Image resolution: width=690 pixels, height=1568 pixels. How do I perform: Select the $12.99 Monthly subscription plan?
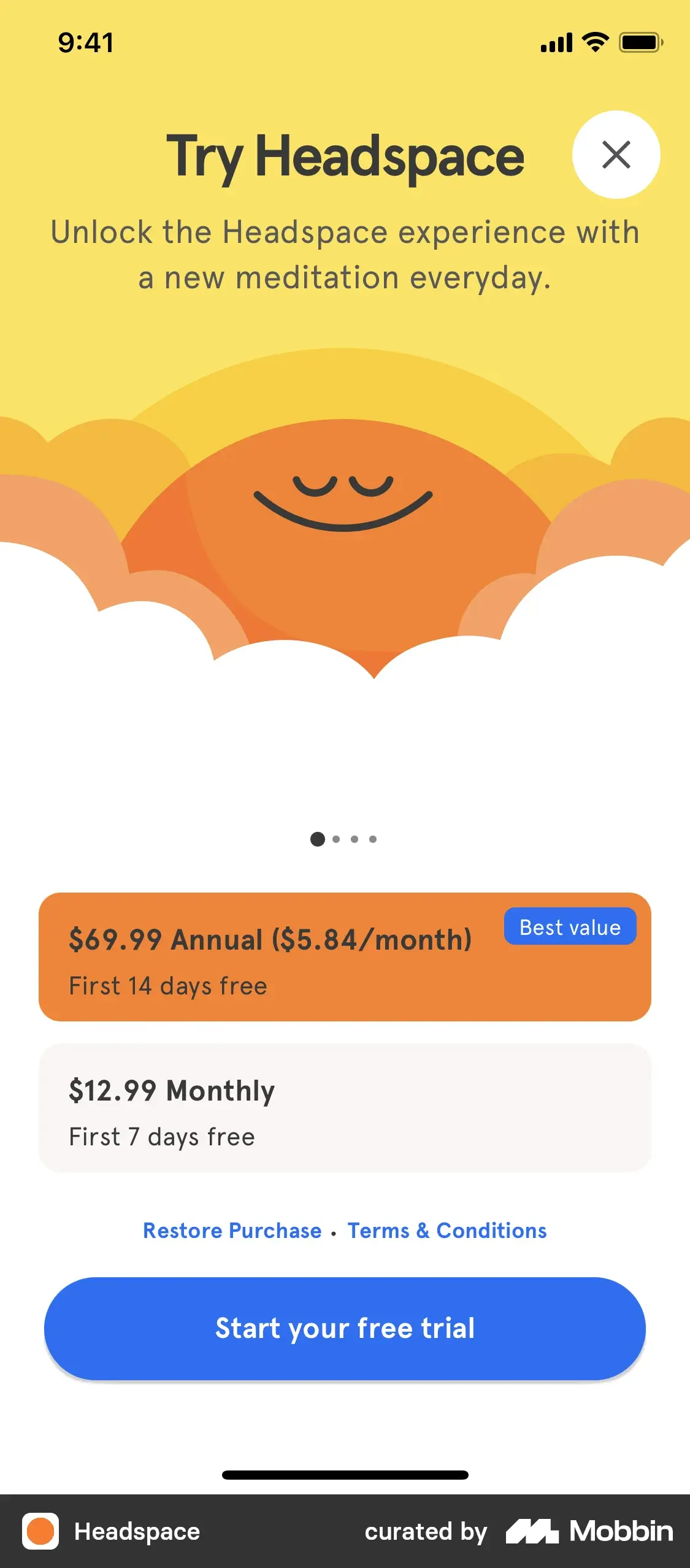coord(345,1112)
